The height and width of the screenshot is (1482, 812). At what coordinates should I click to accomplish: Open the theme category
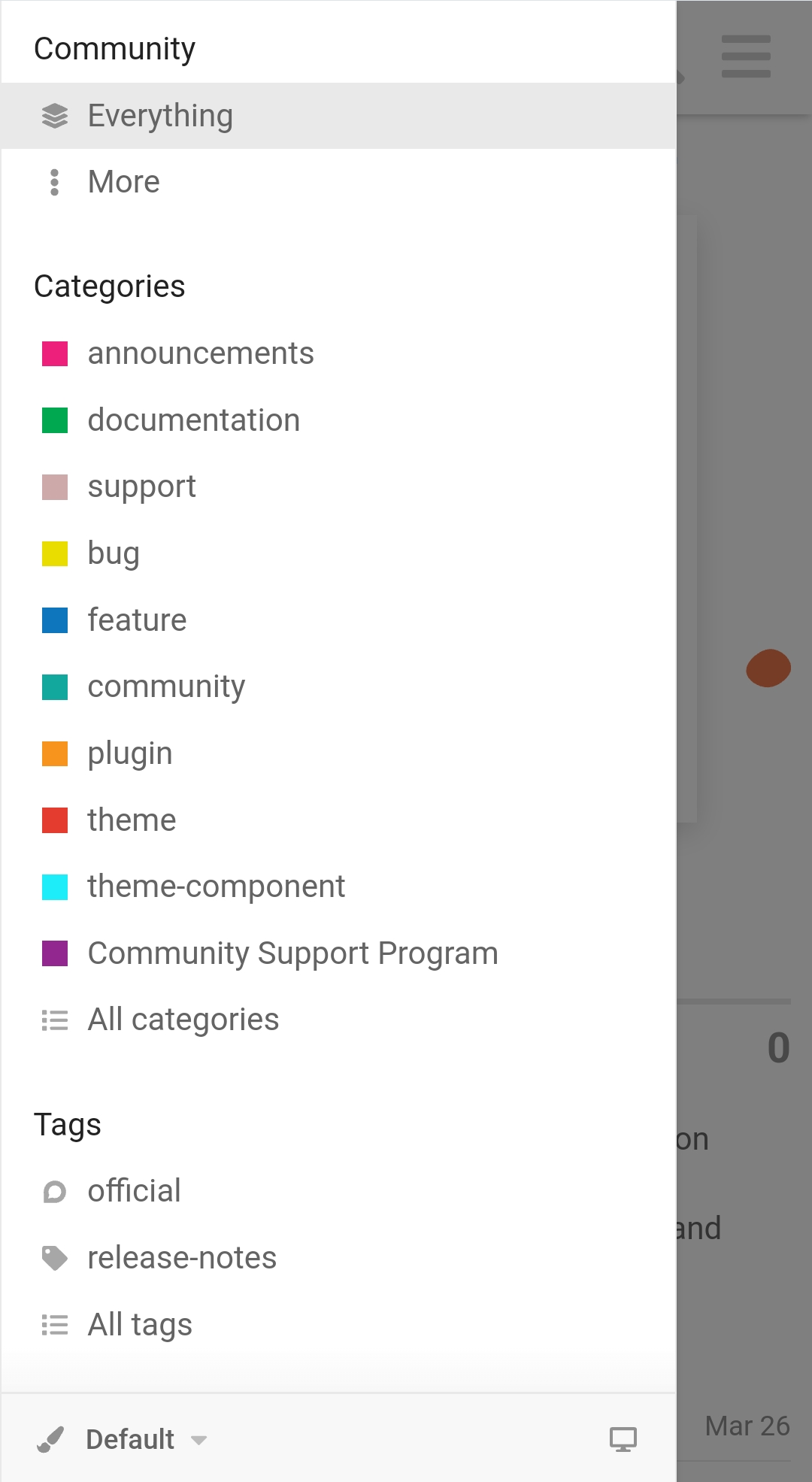click(x=132, y=820)
